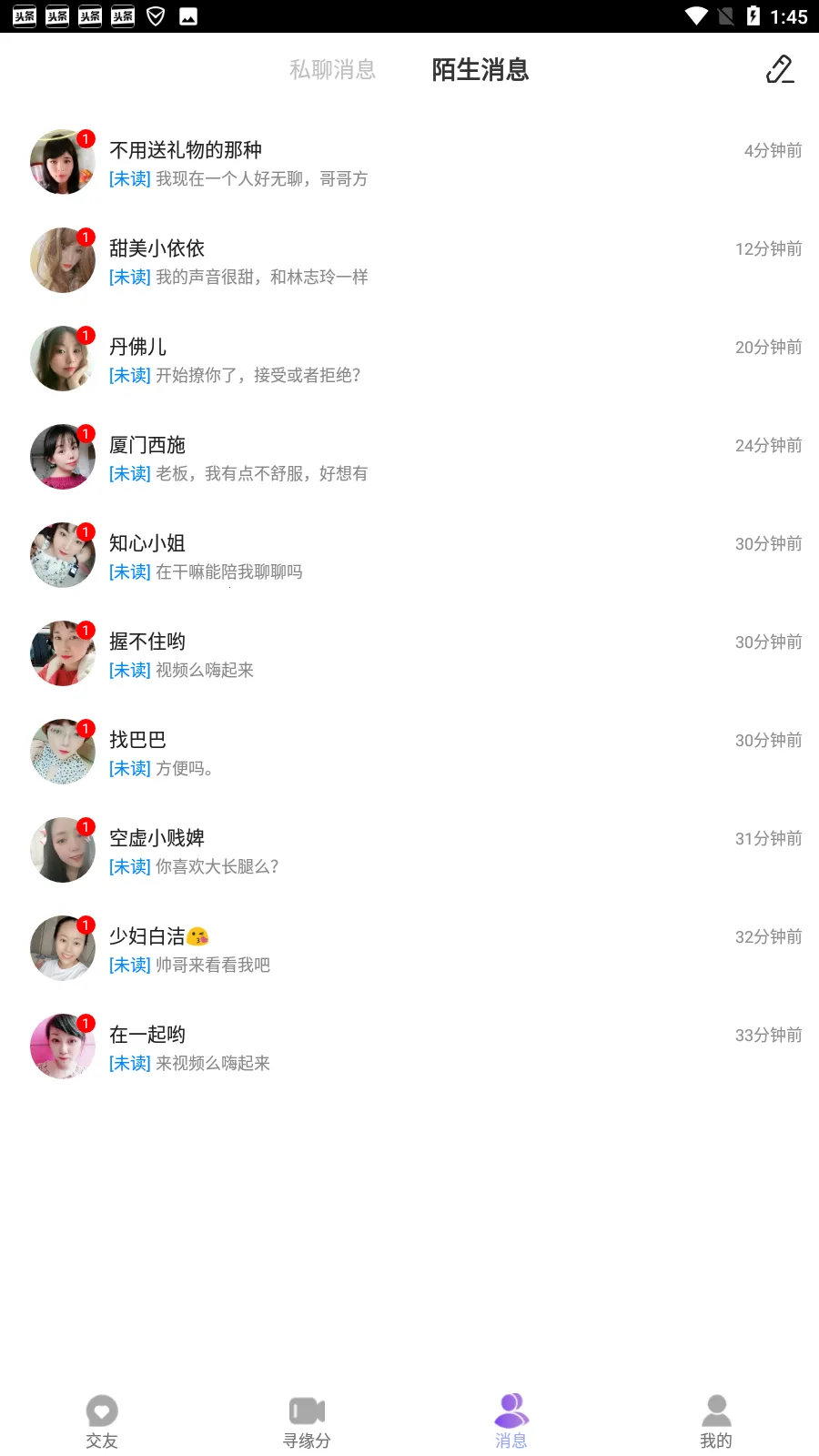Tap the [未读] label under 厦门西施

point(129,473)
